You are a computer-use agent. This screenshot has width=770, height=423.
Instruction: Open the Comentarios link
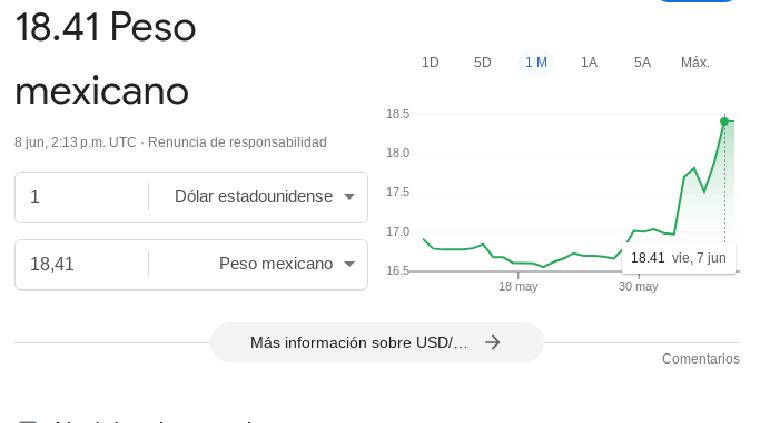coord(700,359)
